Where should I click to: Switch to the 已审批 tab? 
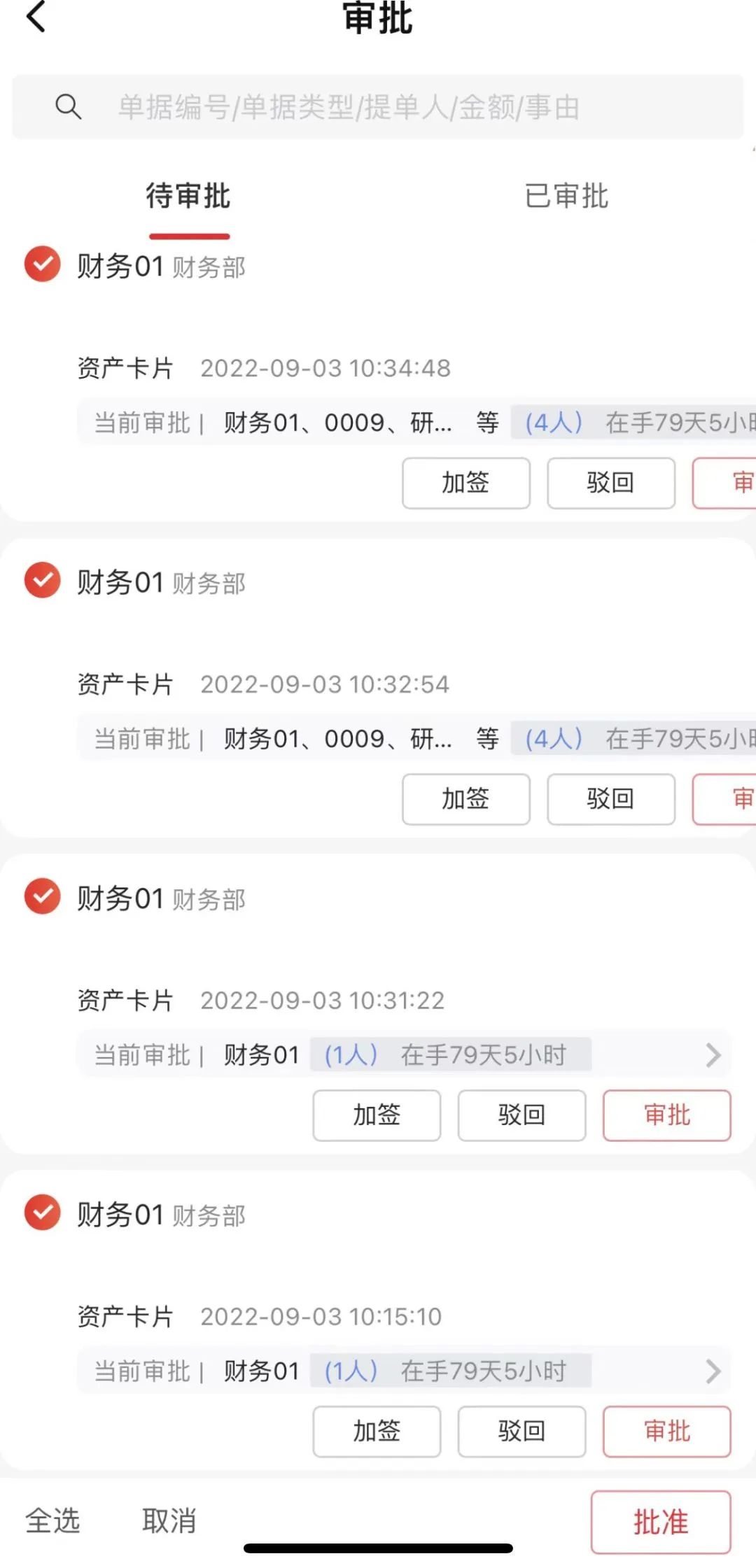click(x=566, y=196)
